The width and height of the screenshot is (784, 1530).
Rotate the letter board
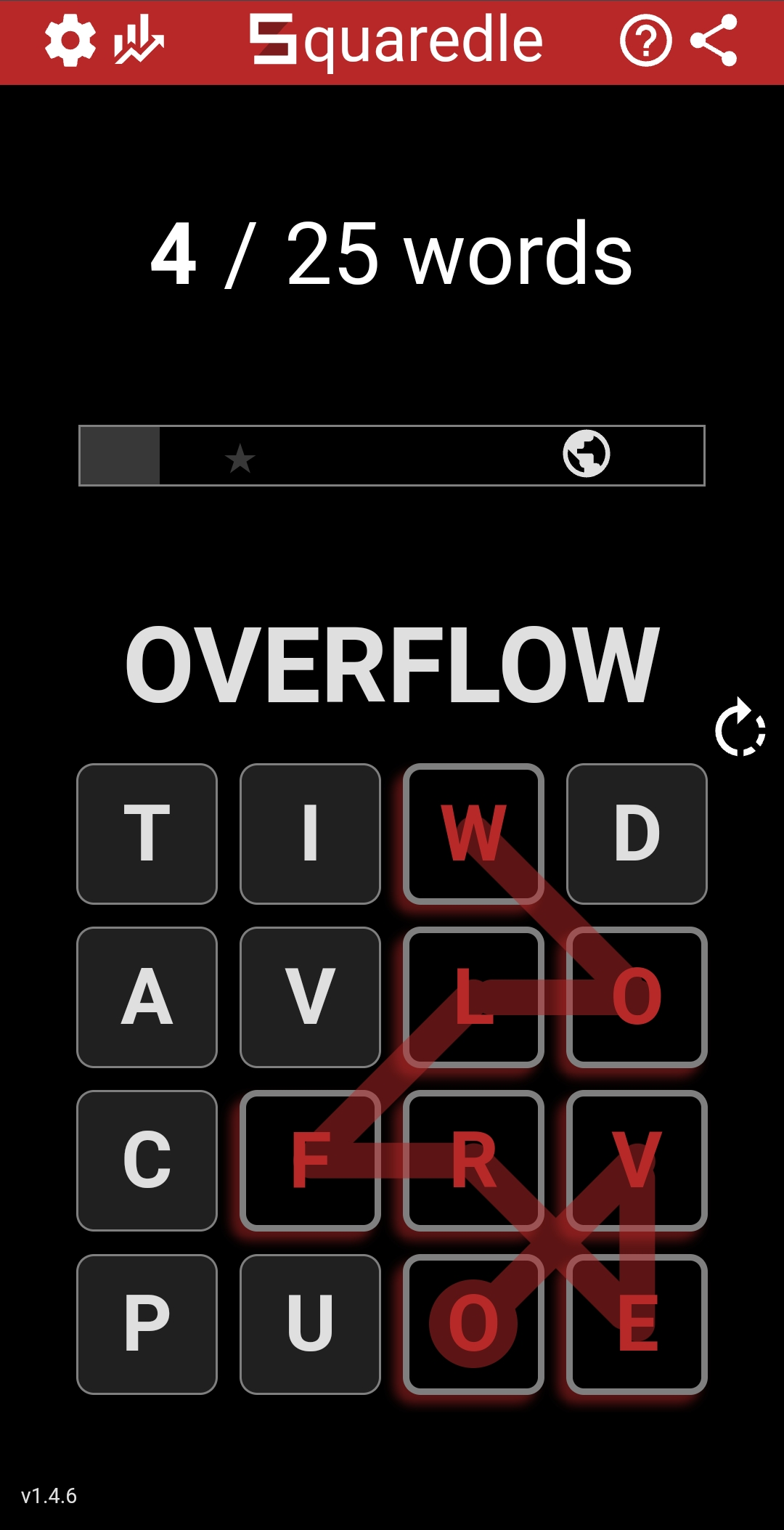(x=740, y=728)
